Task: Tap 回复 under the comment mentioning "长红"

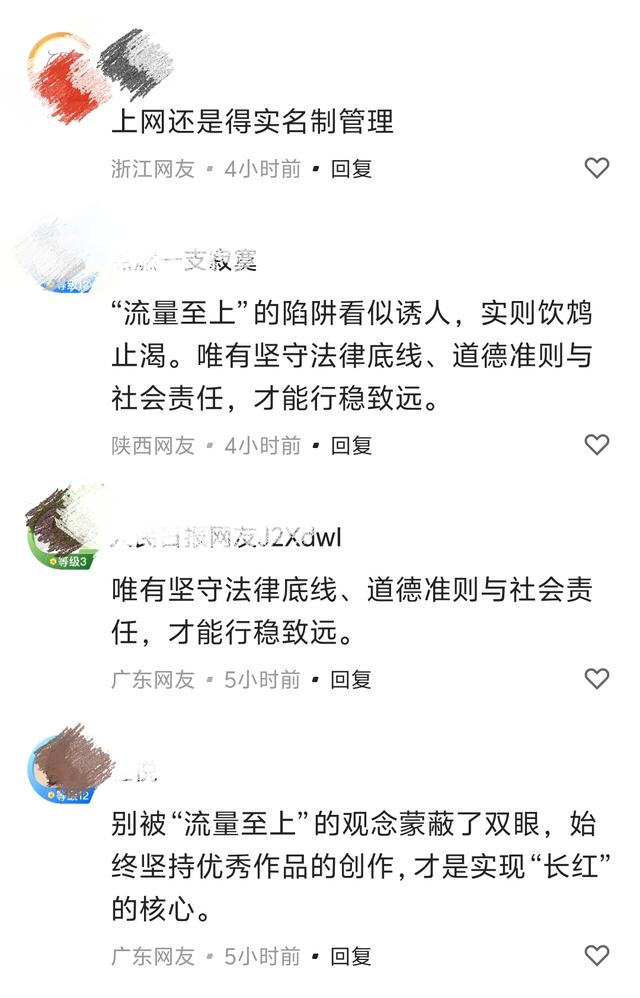Action: click(351, 956)
